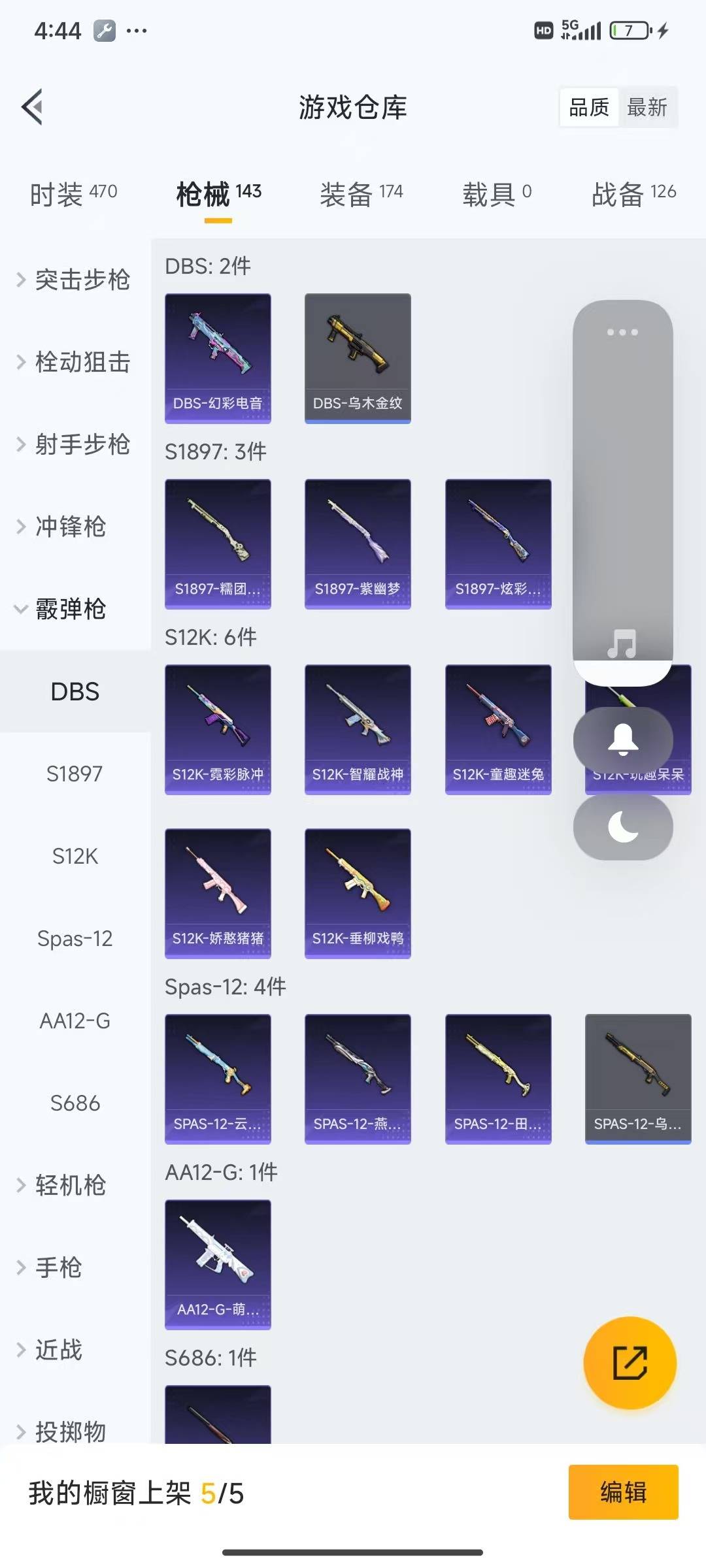The image size is (706, 1568).
Task: Open the DBS-乌木金纹 skin
Action: pos(358,358)
